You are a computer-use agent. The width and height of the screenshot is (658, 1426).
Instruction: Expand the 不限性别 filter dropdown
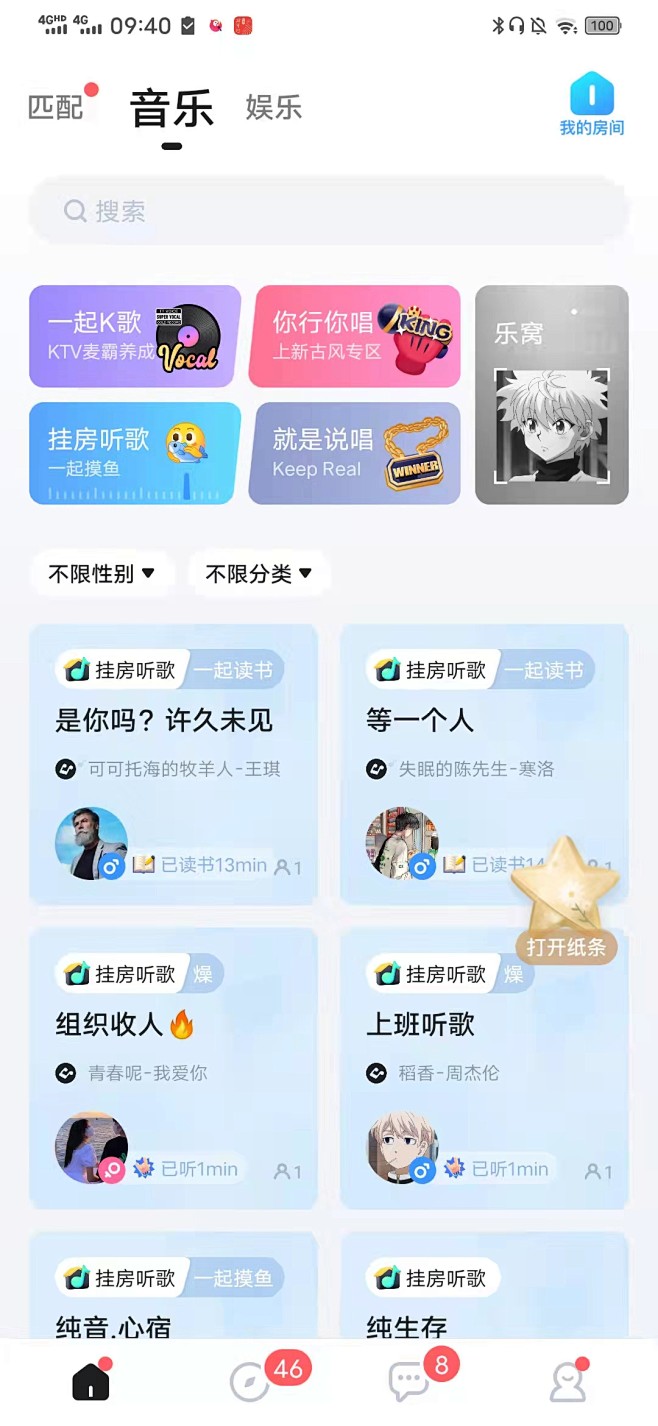coord(102,573)
